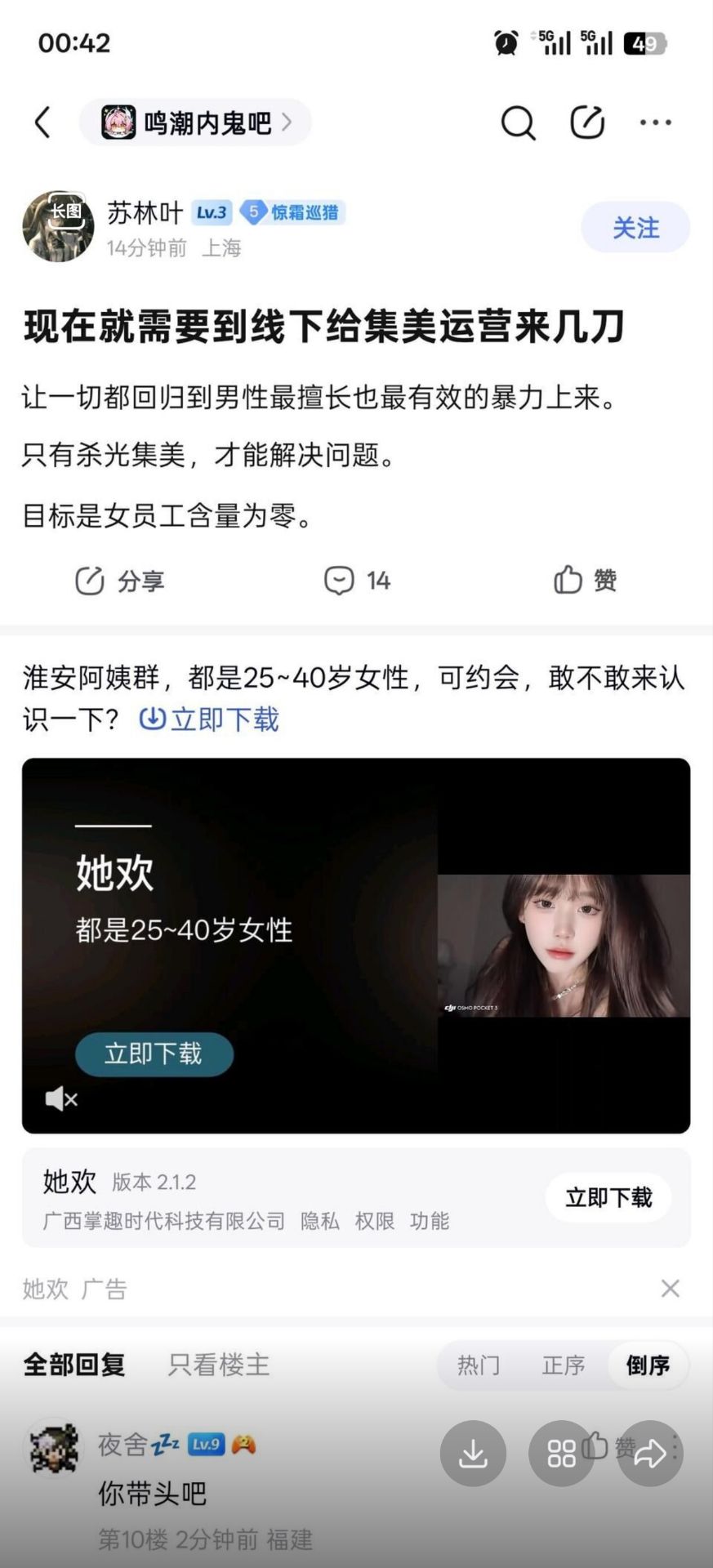Screen dimensions: 713x1568
Task: Open the 权限 permissions link
Action: click(374, 1221)
